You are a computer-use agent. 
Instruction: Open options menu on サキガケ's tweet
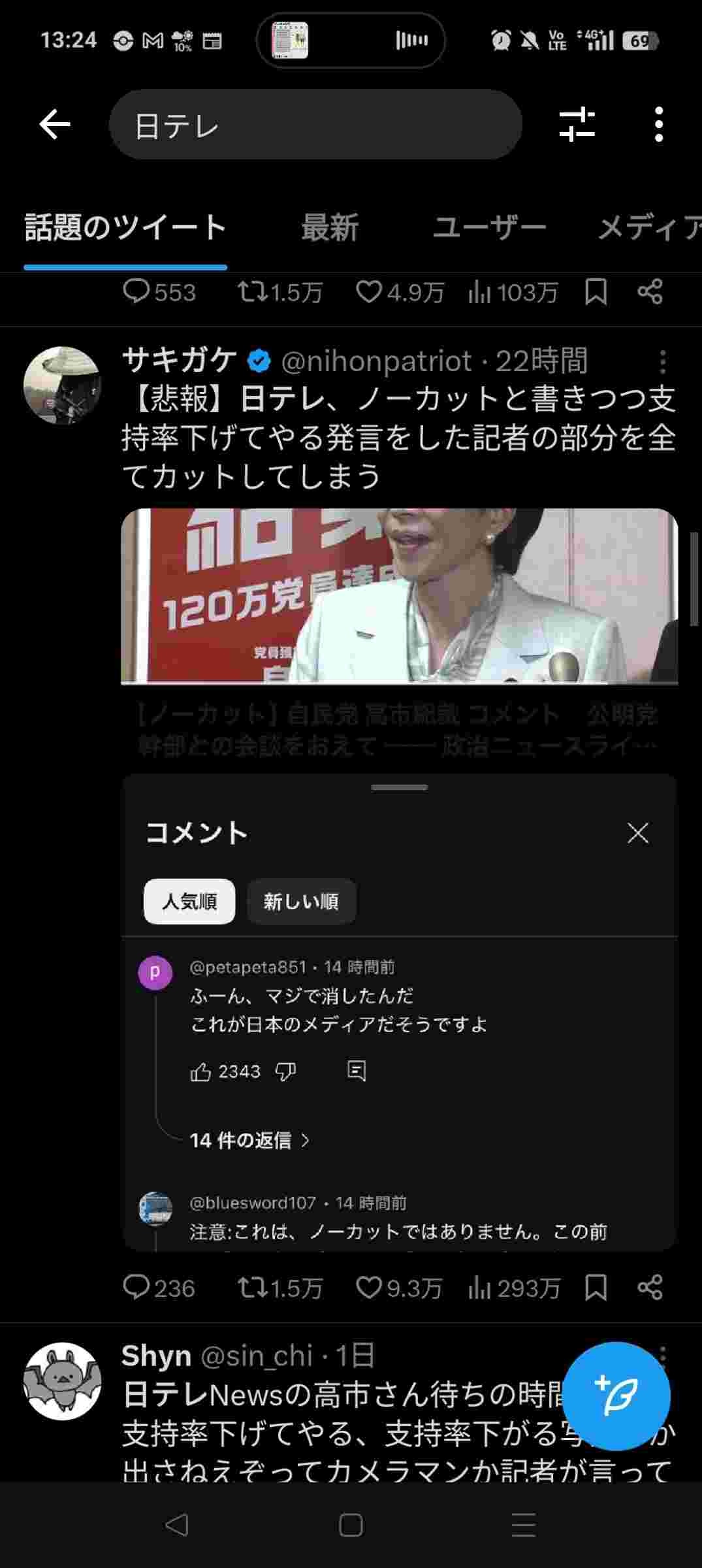(x=662, y=361)
